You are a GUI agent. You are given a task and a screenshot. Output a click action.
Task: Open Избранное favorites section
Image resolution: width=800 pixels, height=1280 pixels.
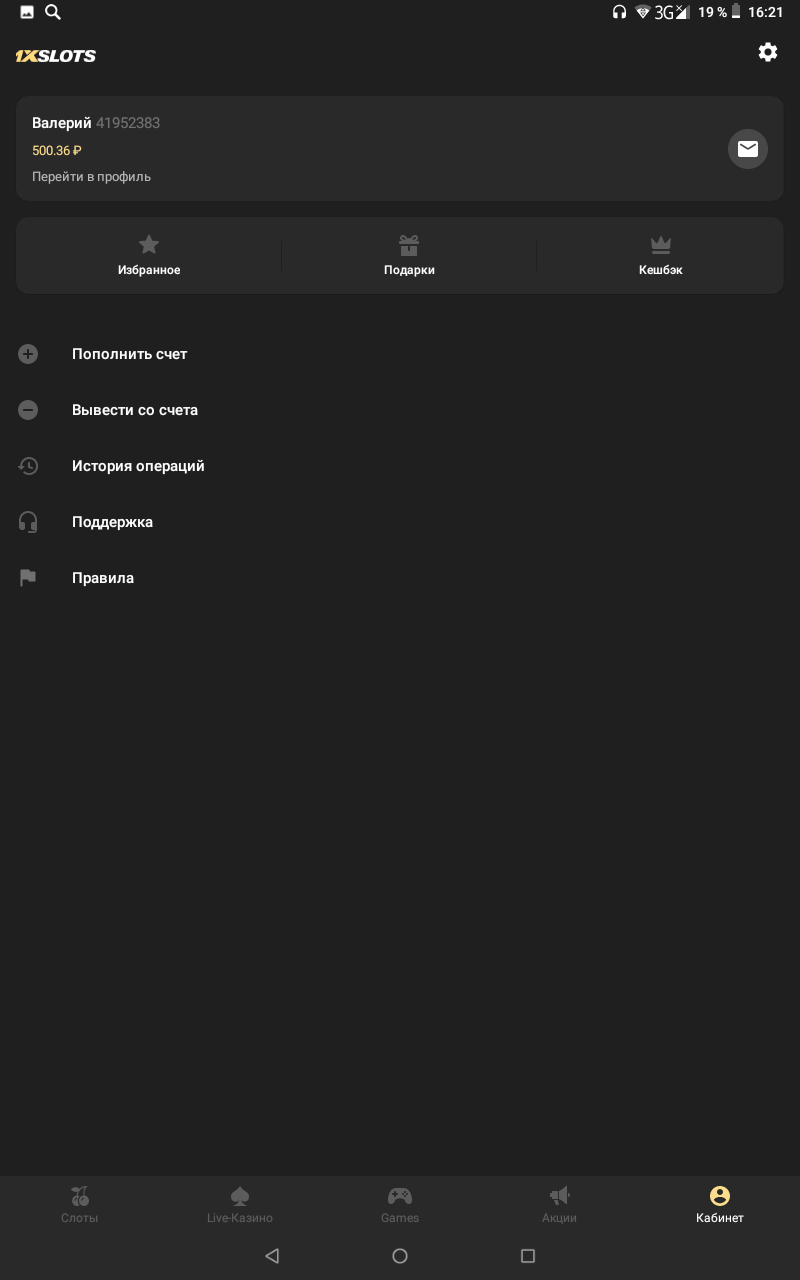(x=149, y=255)
